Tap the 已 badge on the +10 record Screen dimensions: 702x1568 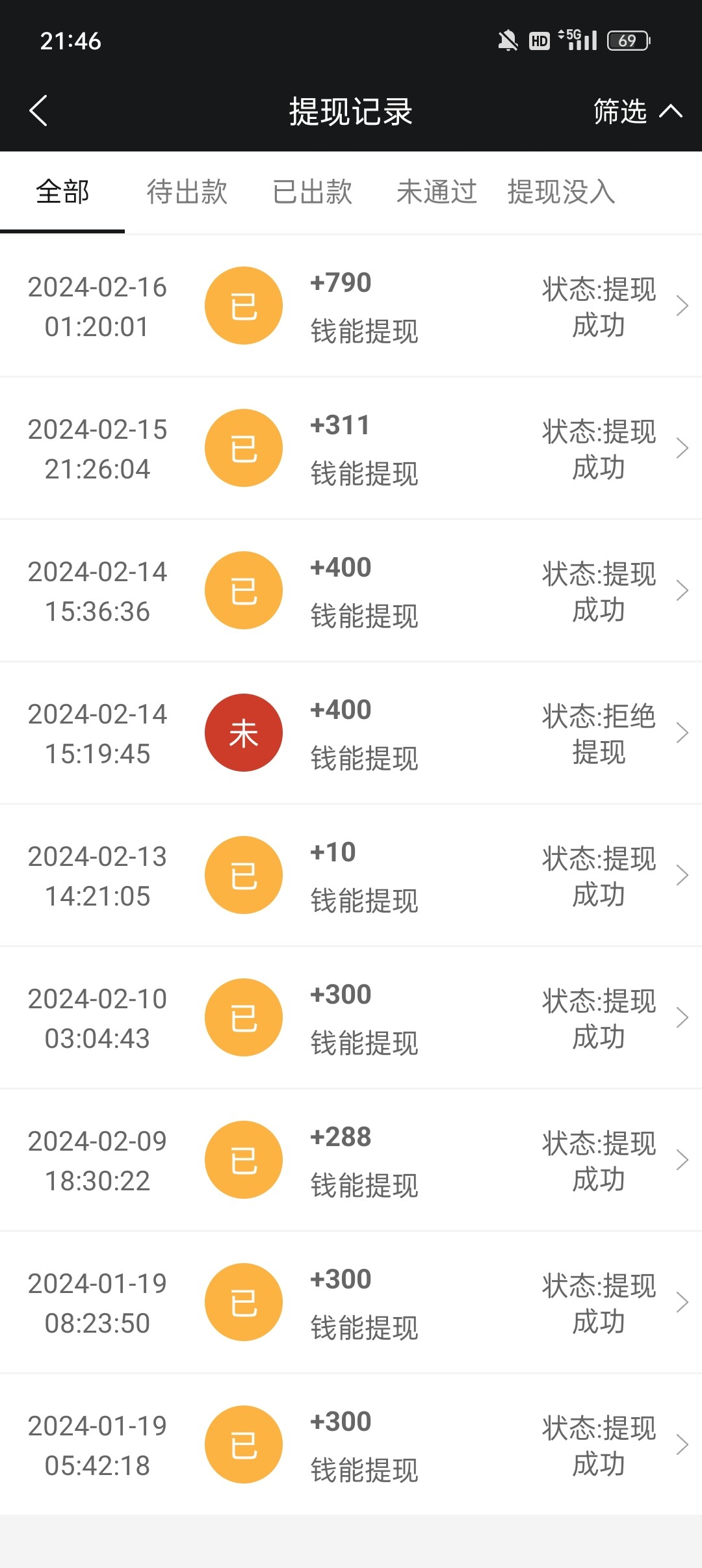[243, 875]
